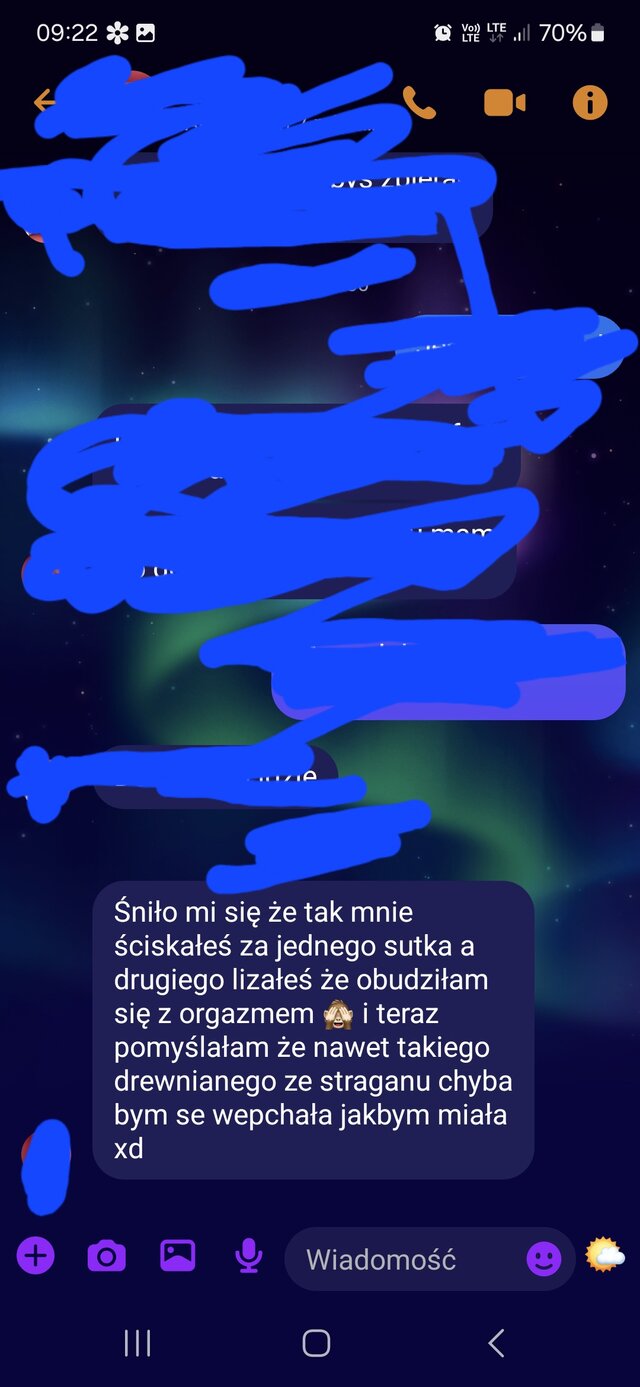Start a video call
Screen dimensions: 640x1387
point(504,102)
